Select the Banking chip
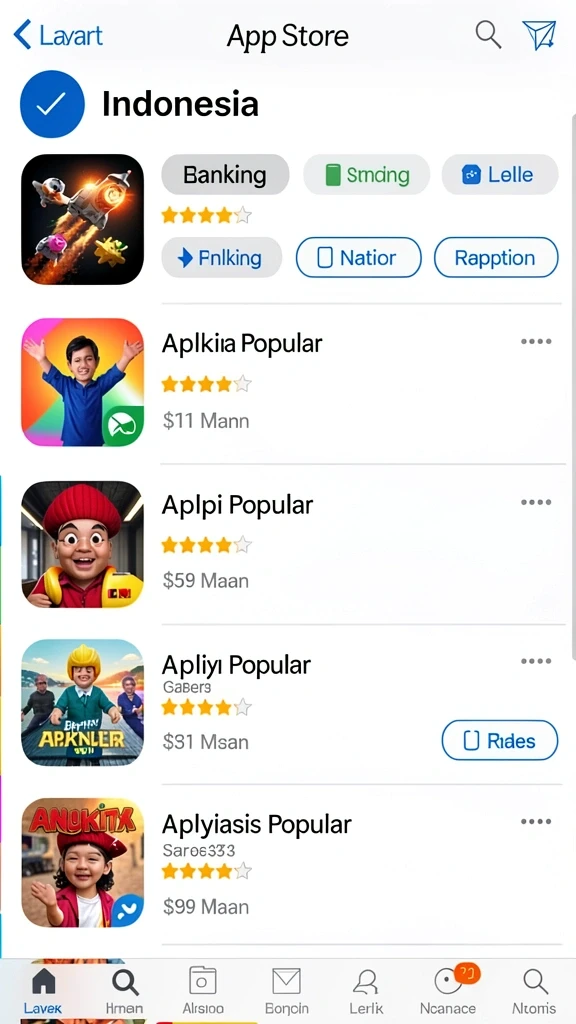 pos(225,175)
